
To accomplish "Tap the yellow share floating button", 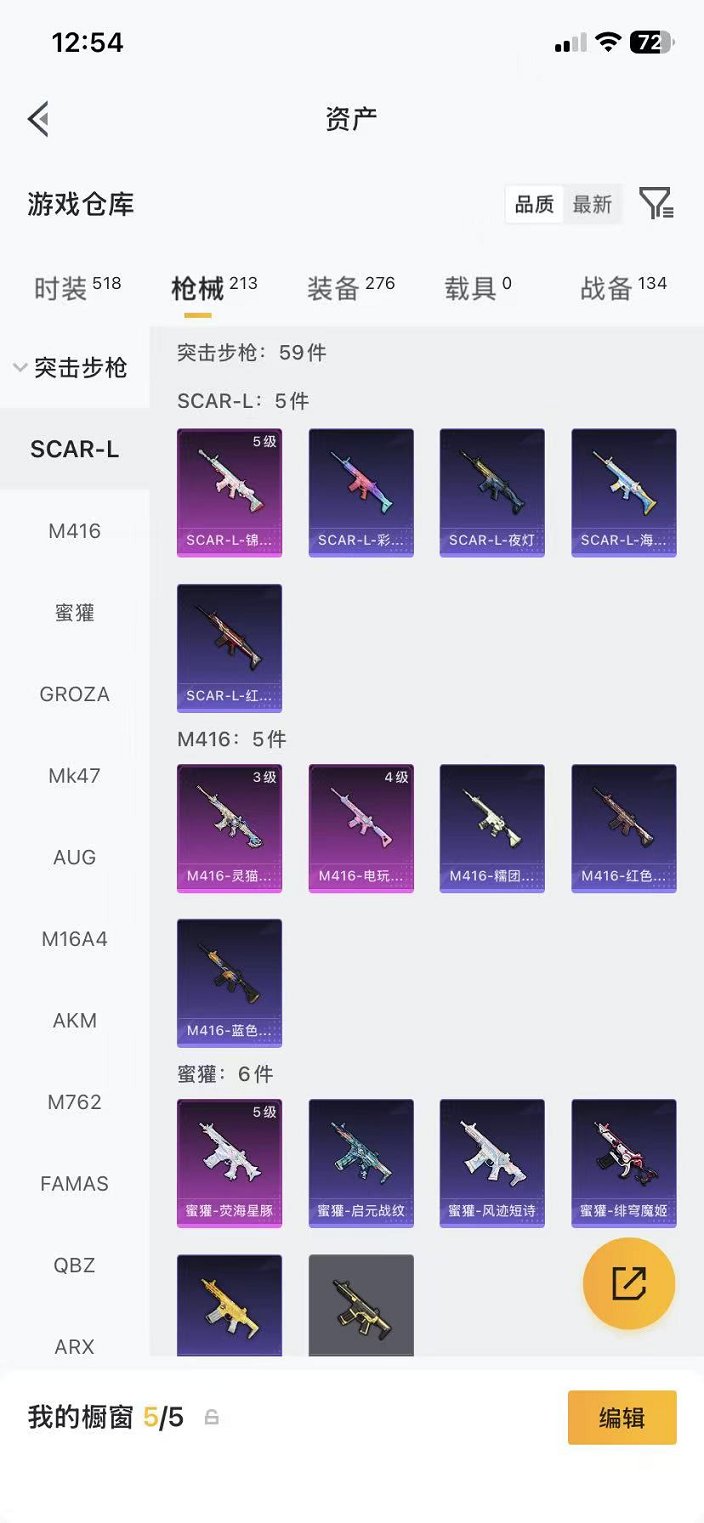I will tap(629, 1284).
